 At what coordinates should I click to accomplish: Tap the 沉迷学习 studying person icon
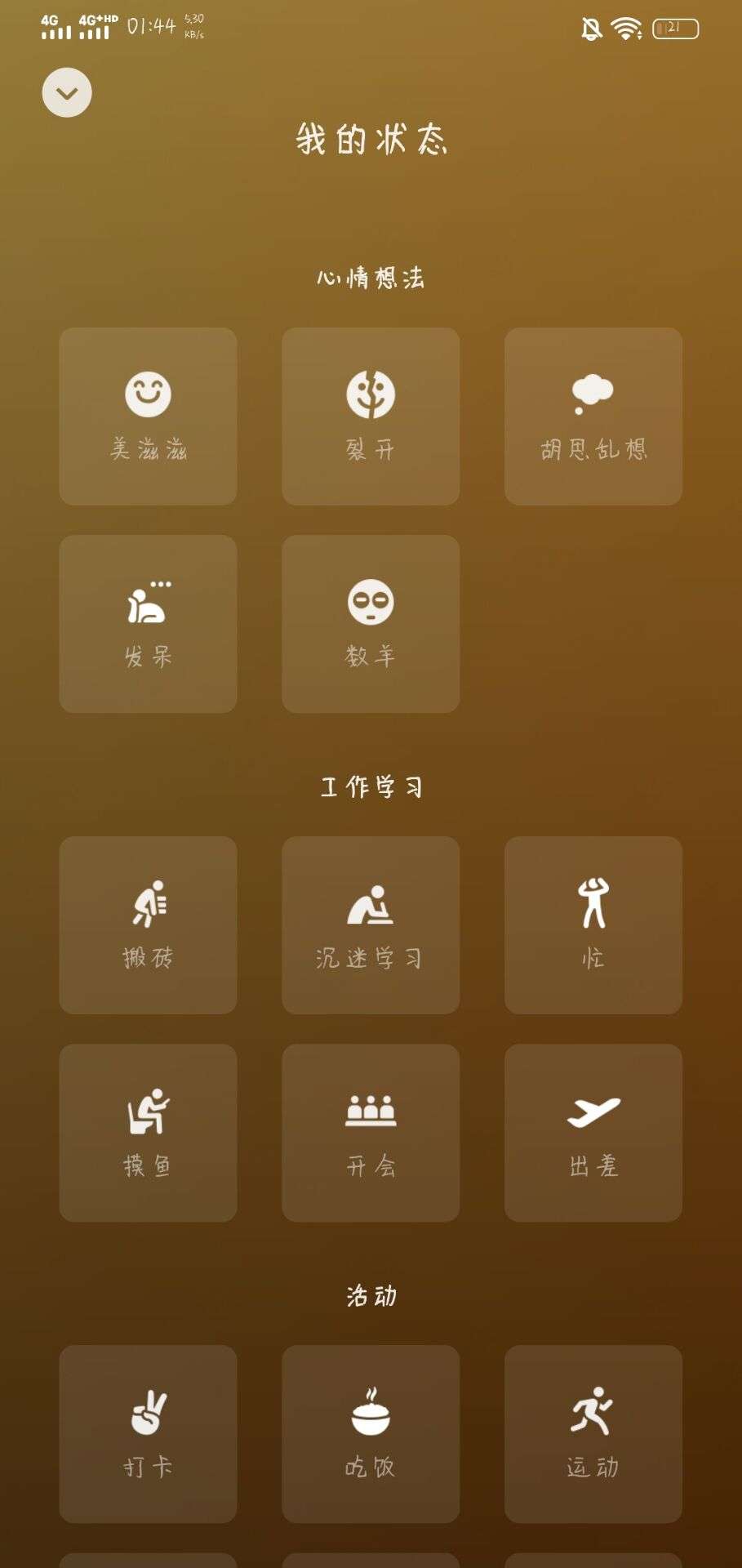[x=369, y=902]
